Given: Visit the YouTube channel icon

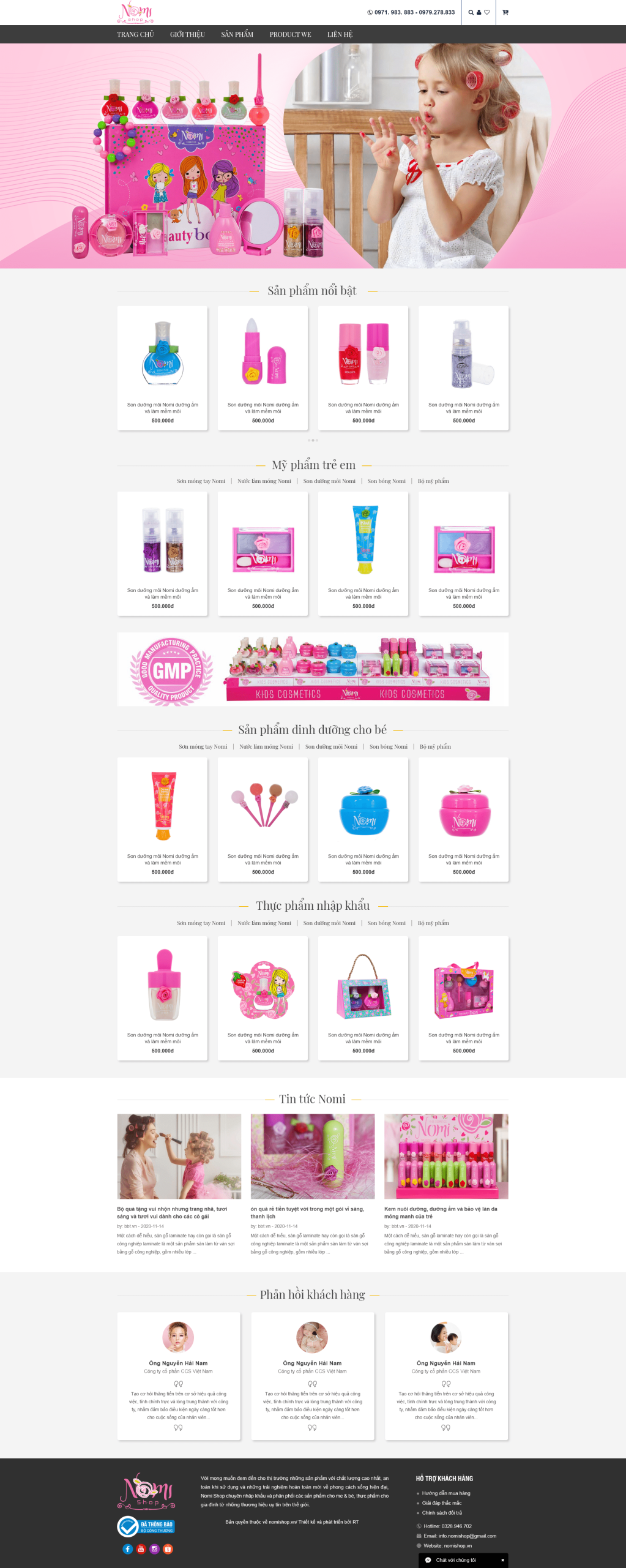Looking at the screenshot, I should pos(141,1549).
